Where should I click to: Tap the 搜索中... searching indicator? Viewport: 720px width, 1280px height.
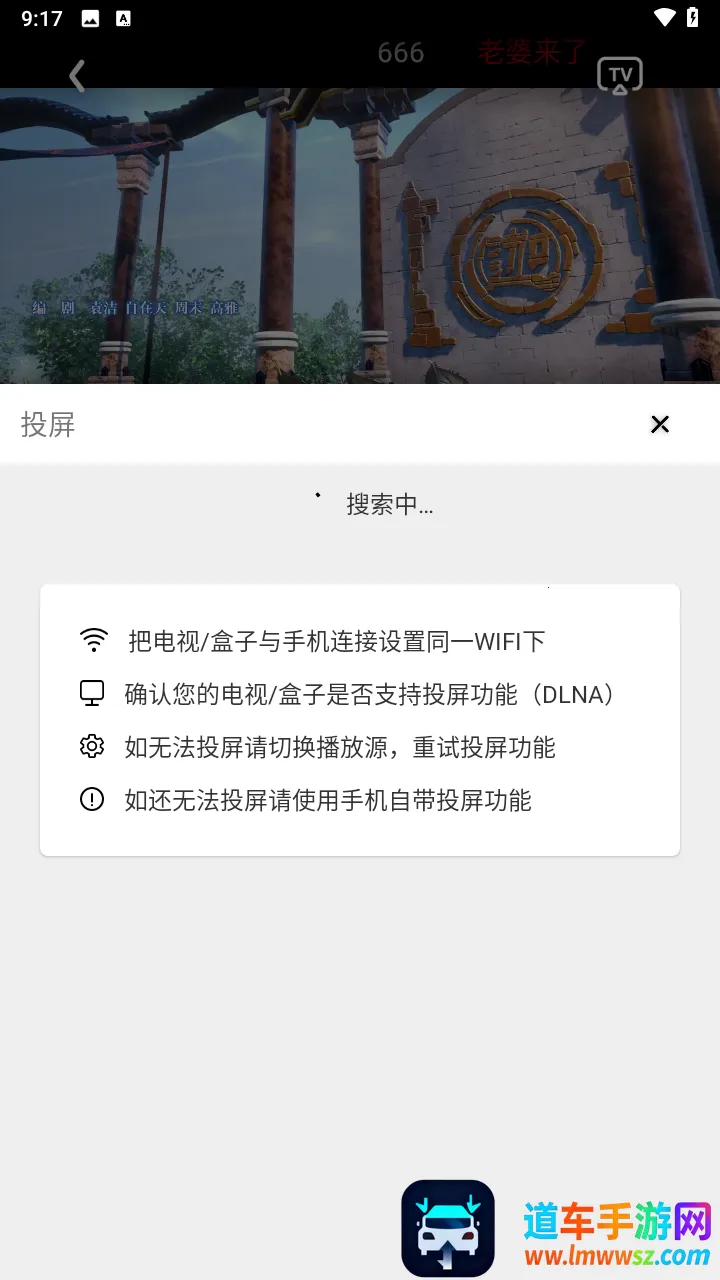coord(390,506)
